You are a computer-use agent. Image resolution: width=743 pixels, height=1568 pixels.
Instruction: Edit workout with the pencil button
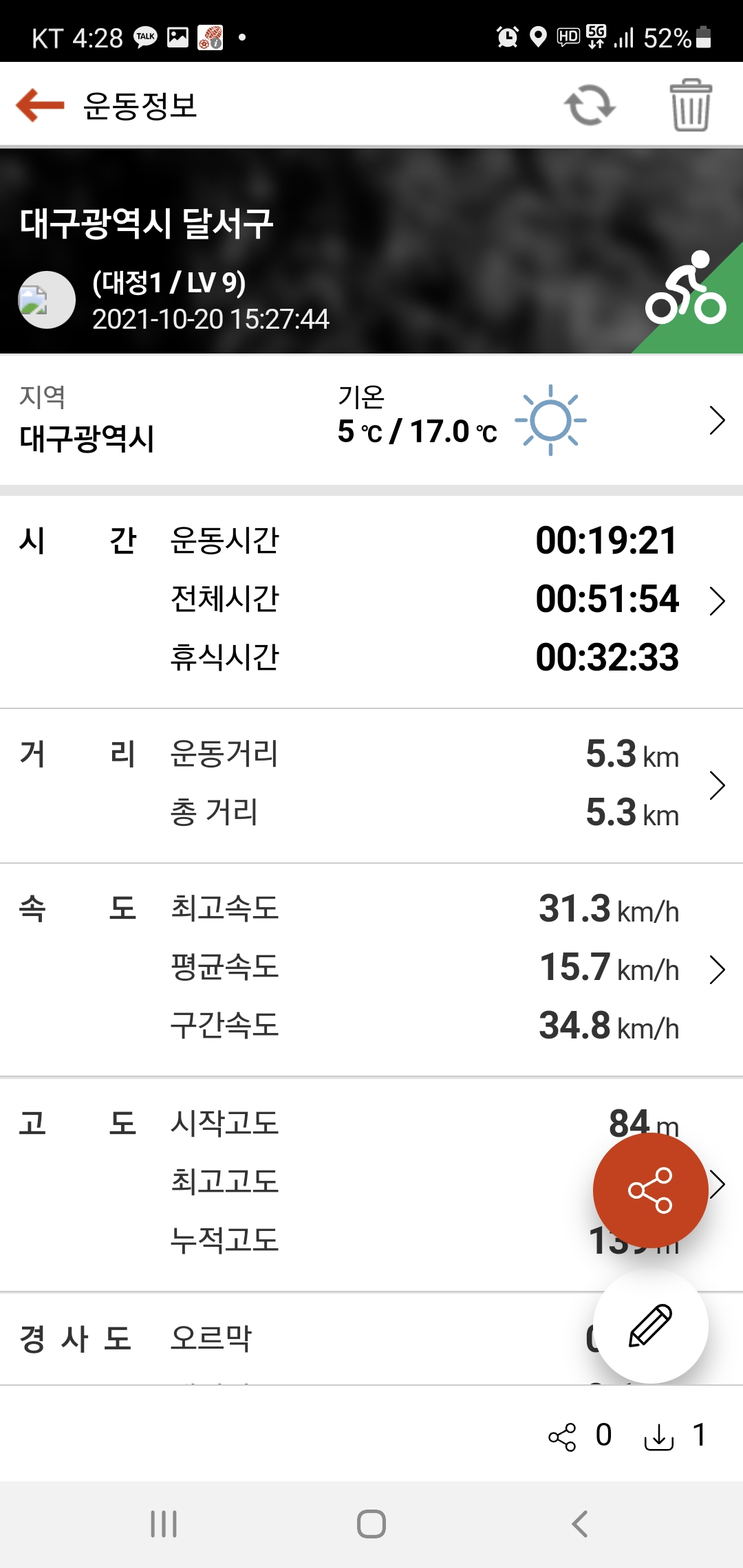coord(650,1325)
